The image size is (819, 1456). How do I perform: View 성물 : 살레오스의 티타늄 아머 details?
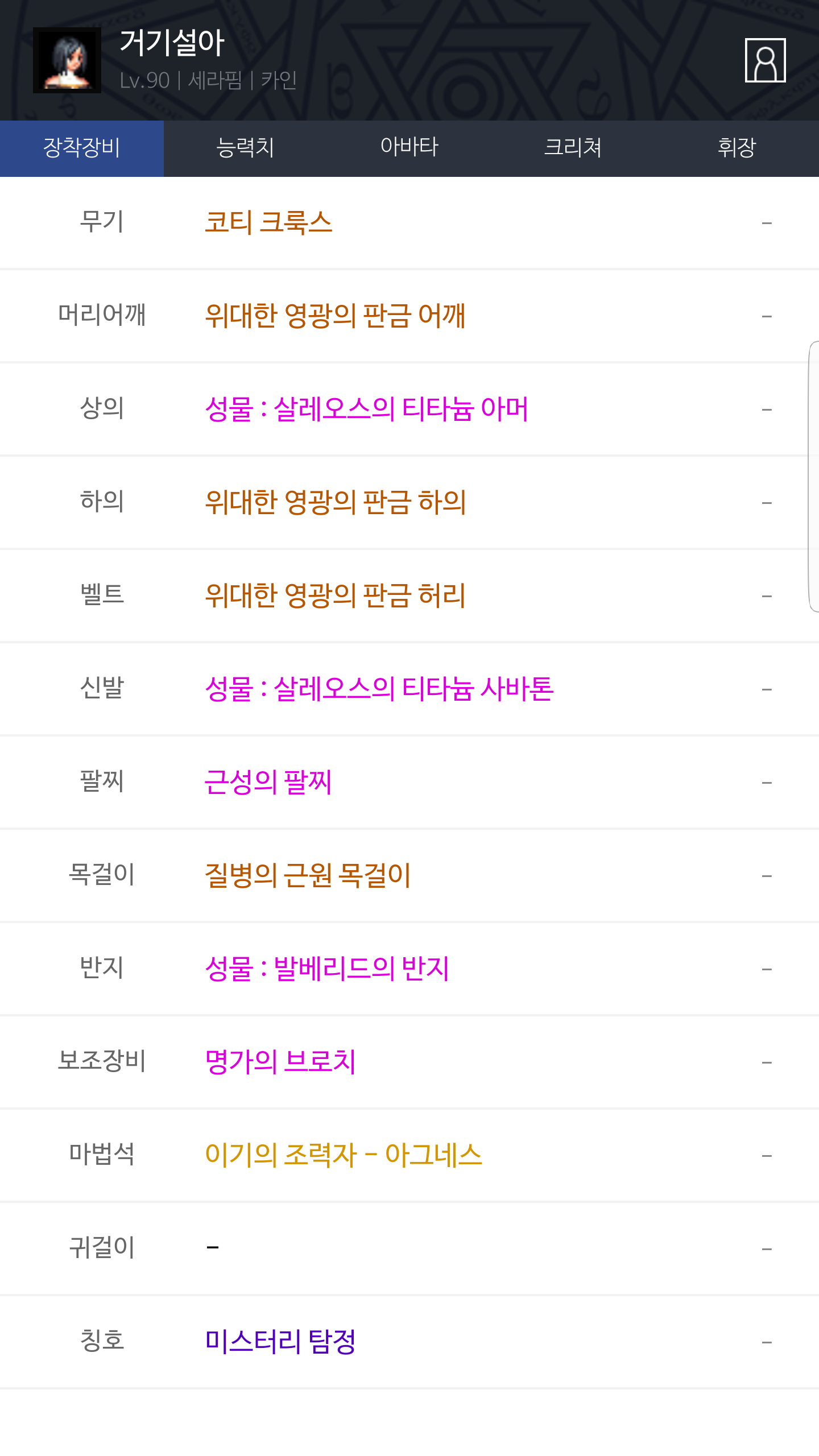367,409
